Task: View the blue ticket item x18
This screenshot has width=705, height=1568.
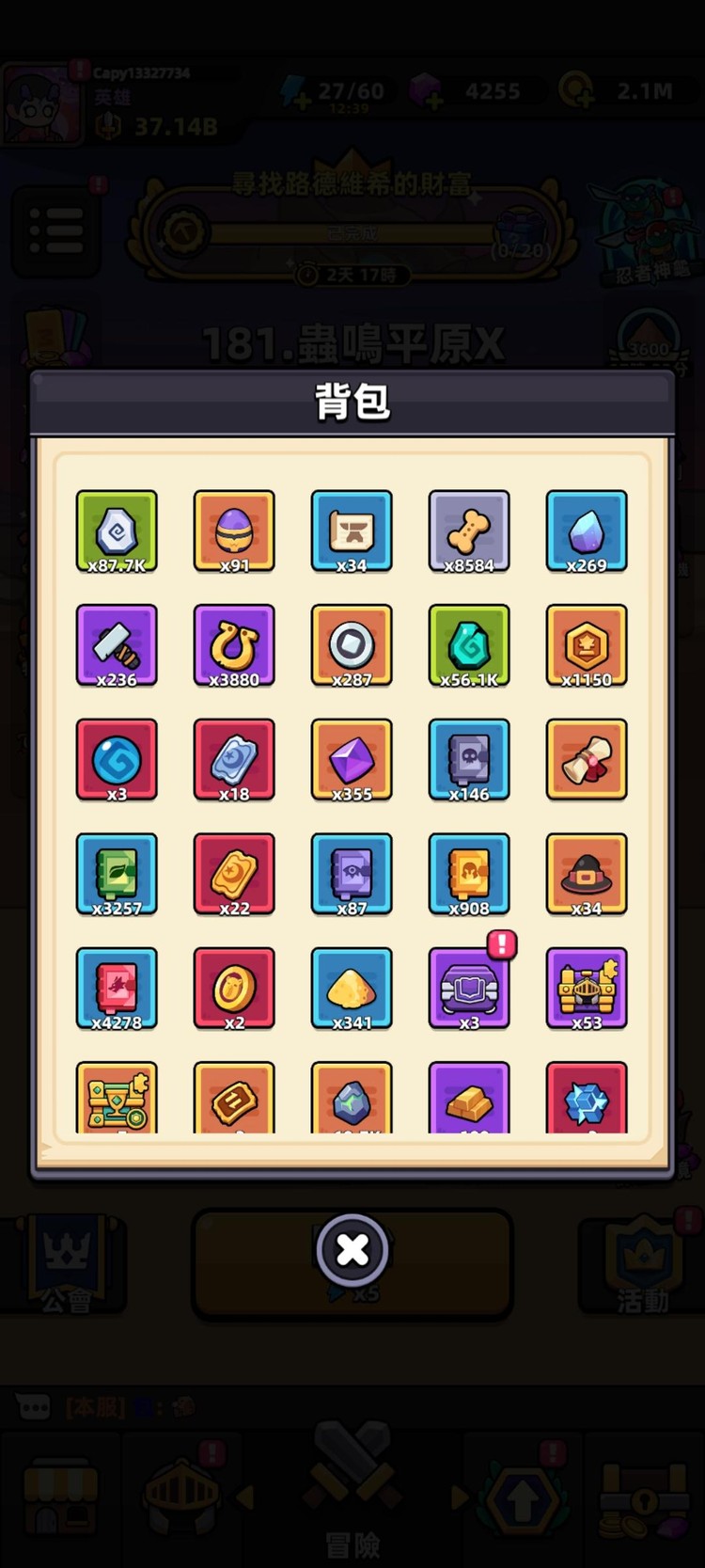Action: pyautogui.click(x=234, y=760)
